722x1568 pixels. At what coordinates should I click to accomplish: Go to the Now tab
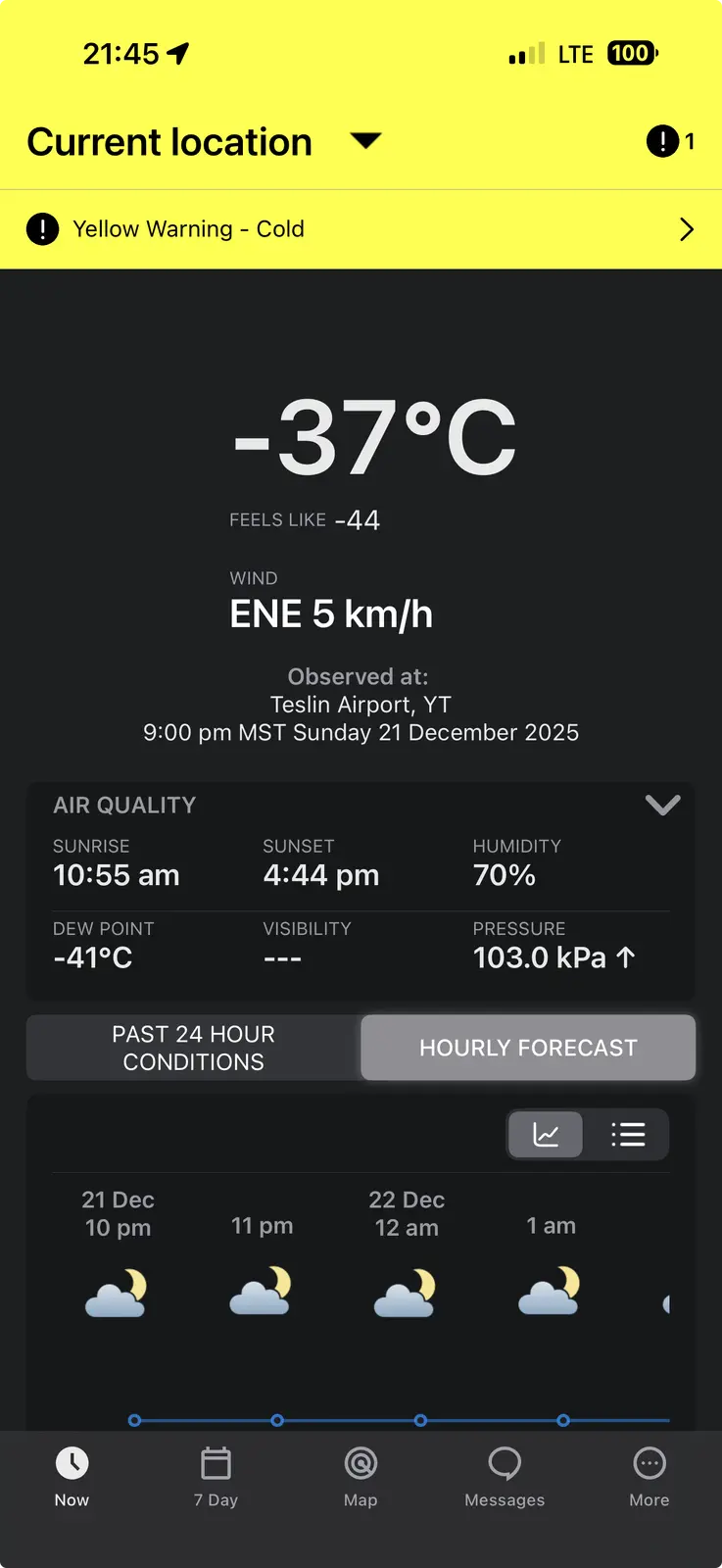tap(72, 1477)
